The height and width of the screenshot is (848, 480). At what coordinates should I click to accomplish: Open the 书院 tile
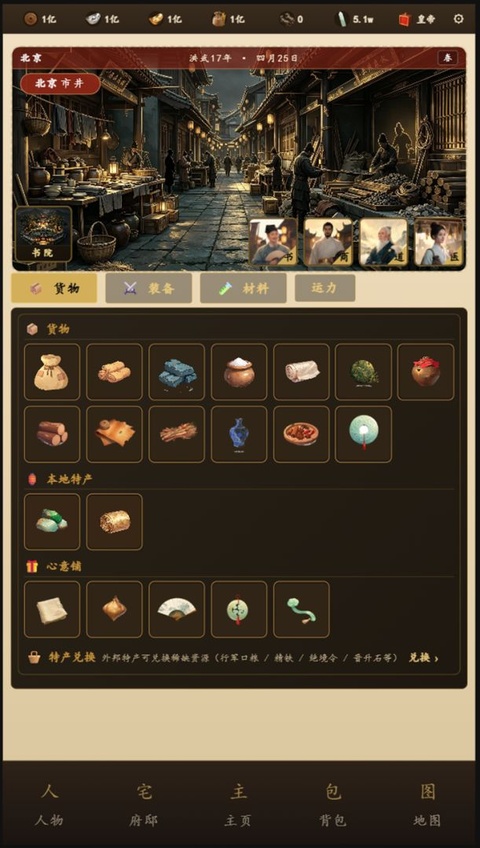[x=43, y=234]
